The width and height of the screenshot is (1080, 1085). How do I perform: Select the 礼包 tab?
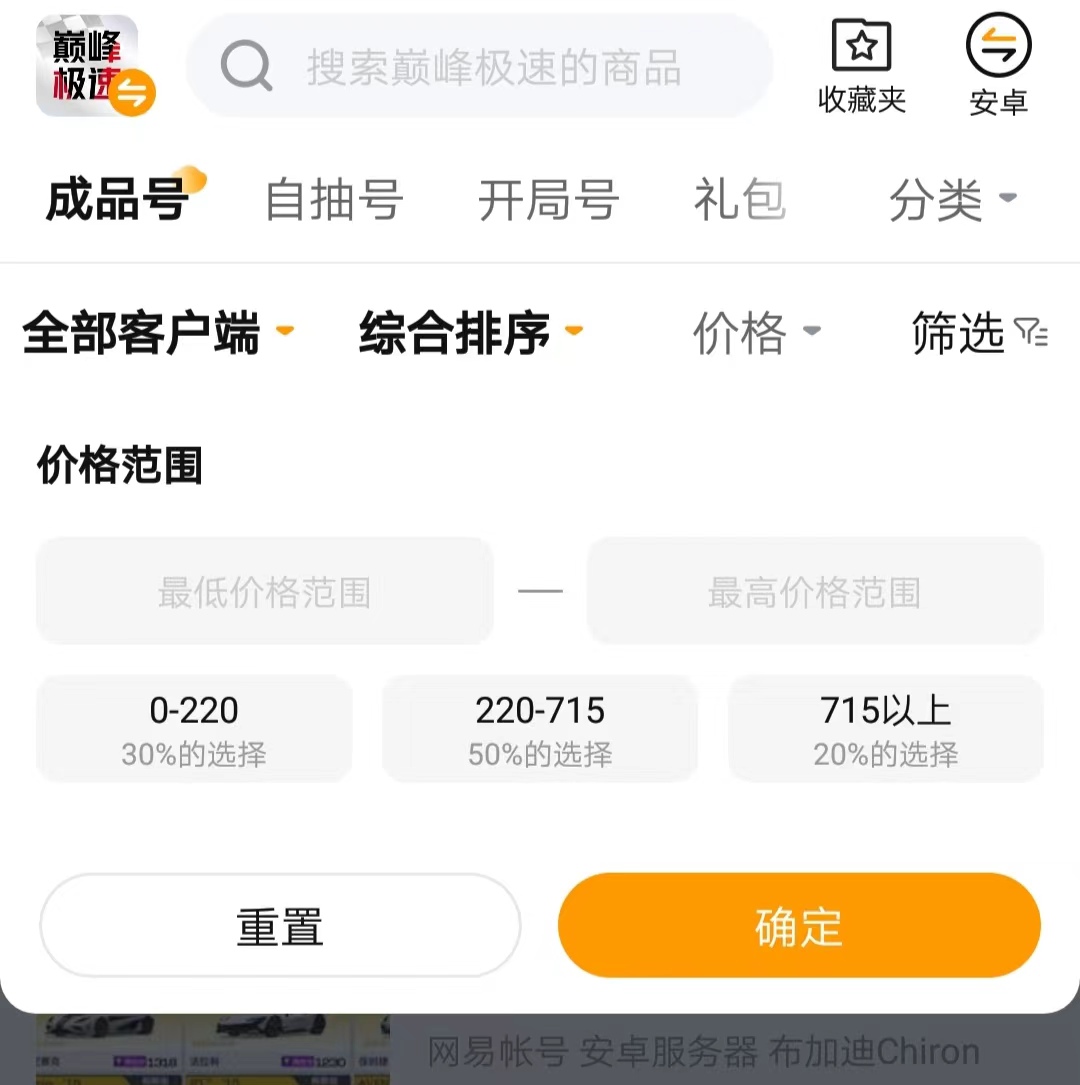click(x=739, y=200)
